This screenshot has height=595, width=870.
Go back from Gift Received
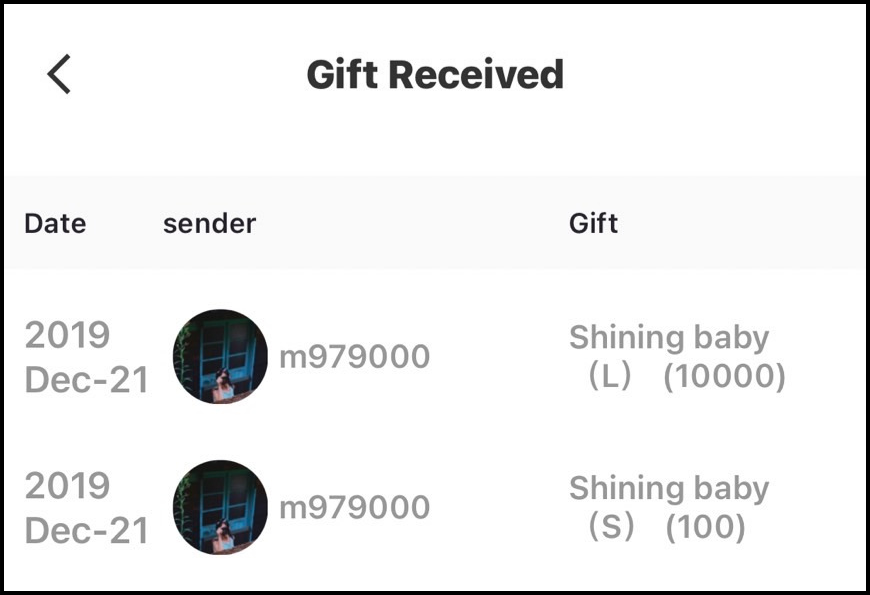point(60,75)
